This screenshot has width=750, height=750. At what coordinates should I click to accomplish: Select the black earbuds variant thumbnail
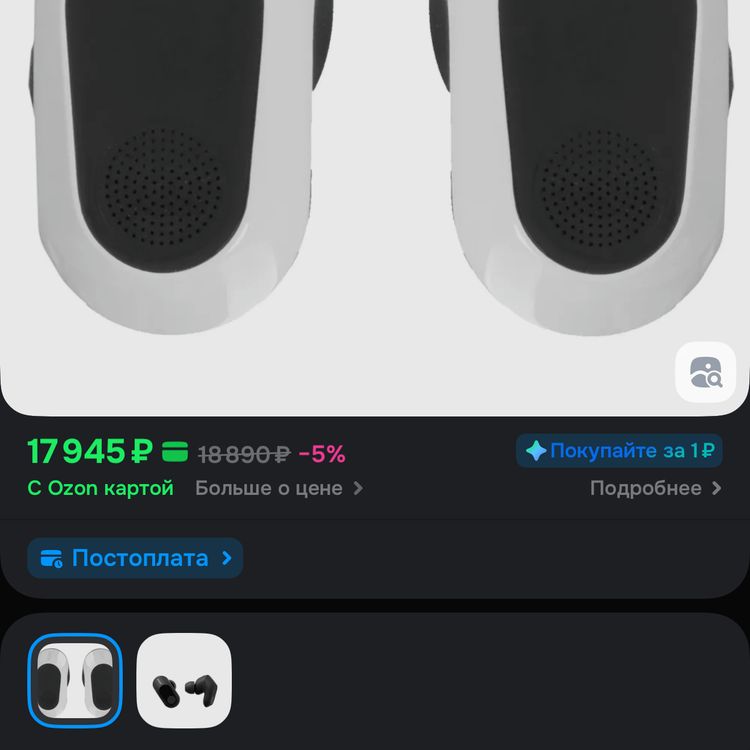click(184, 681)
